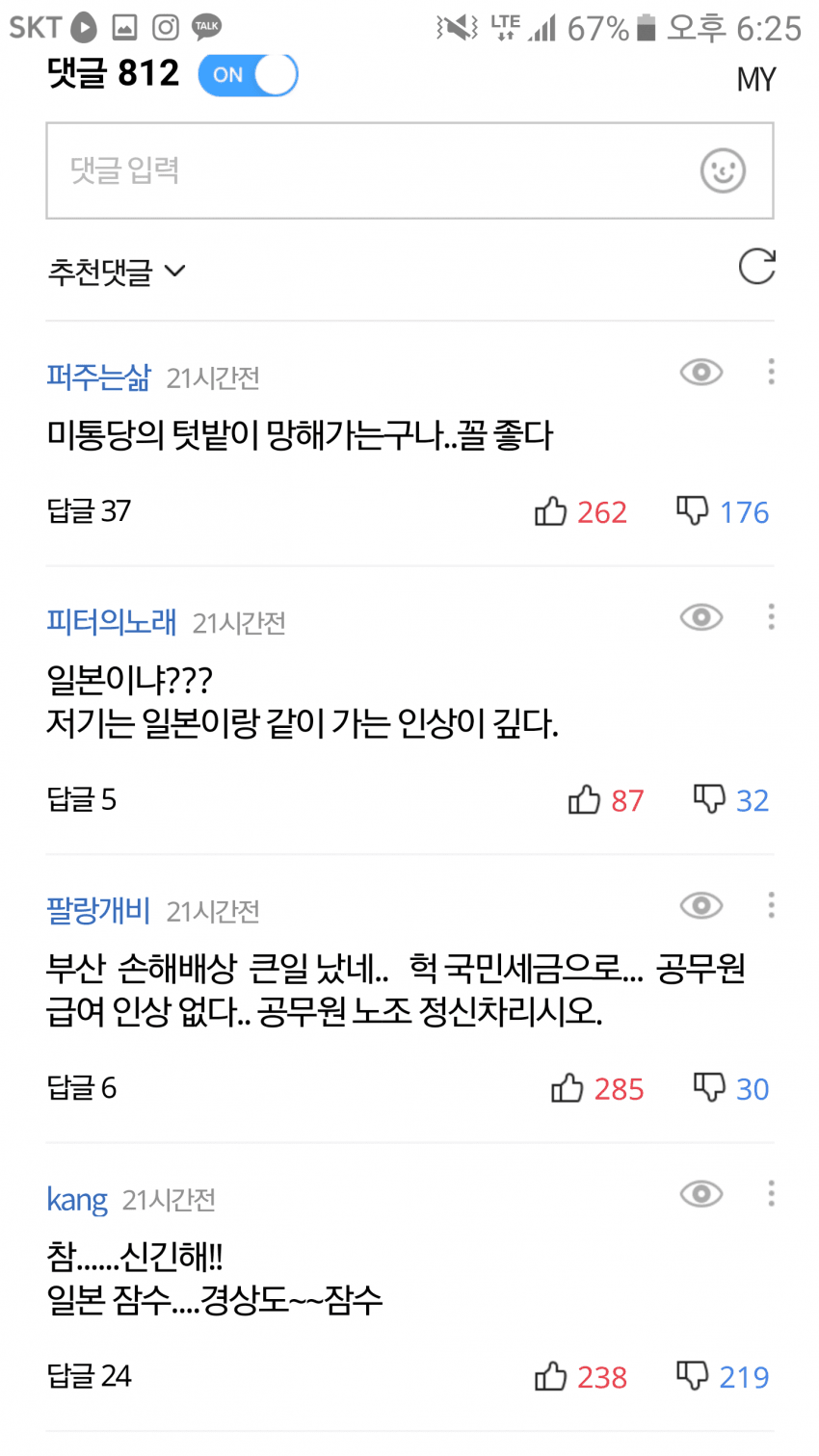View 24 replies on kang's comment
This screenshot has width=819, height=1456.
coord(89,1376)
